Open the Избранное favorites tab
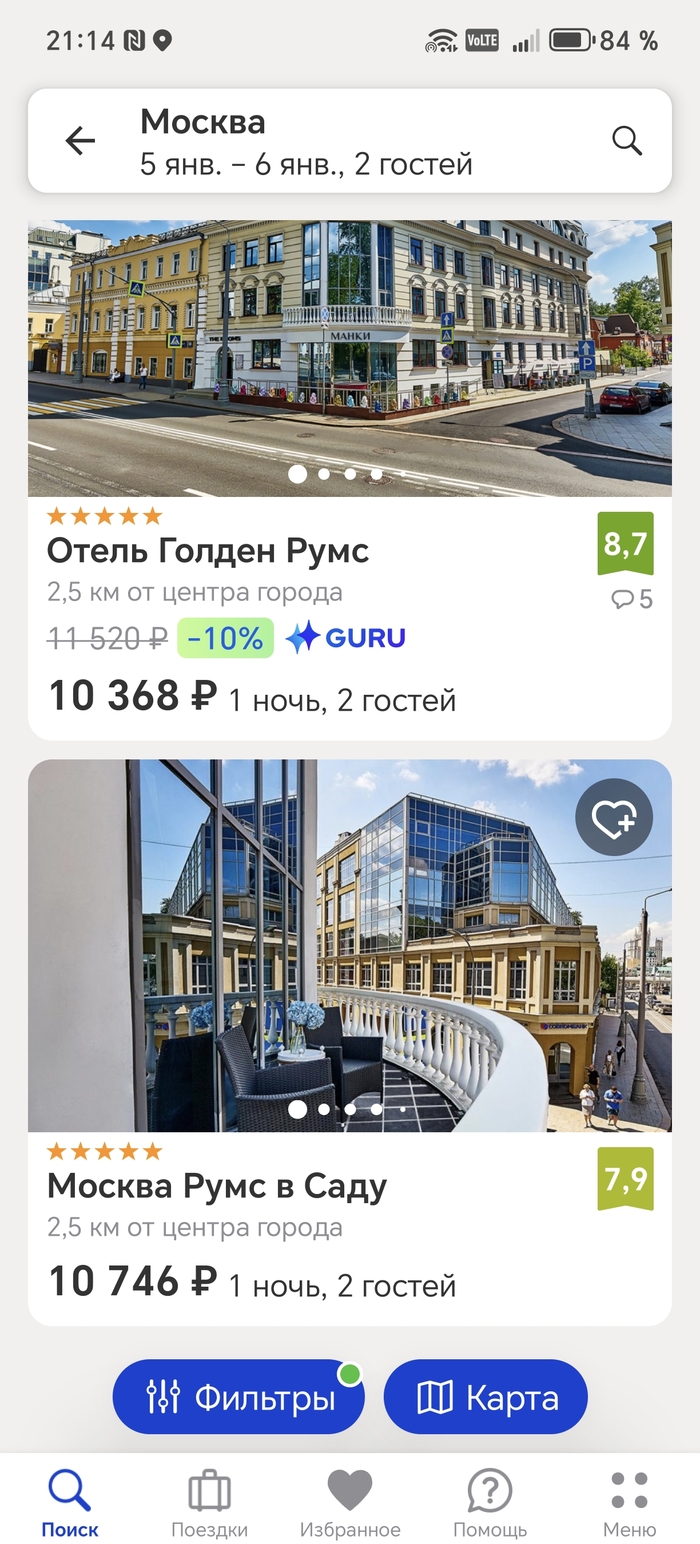Screen dimensions: 700x1544 click(350, 1502)
